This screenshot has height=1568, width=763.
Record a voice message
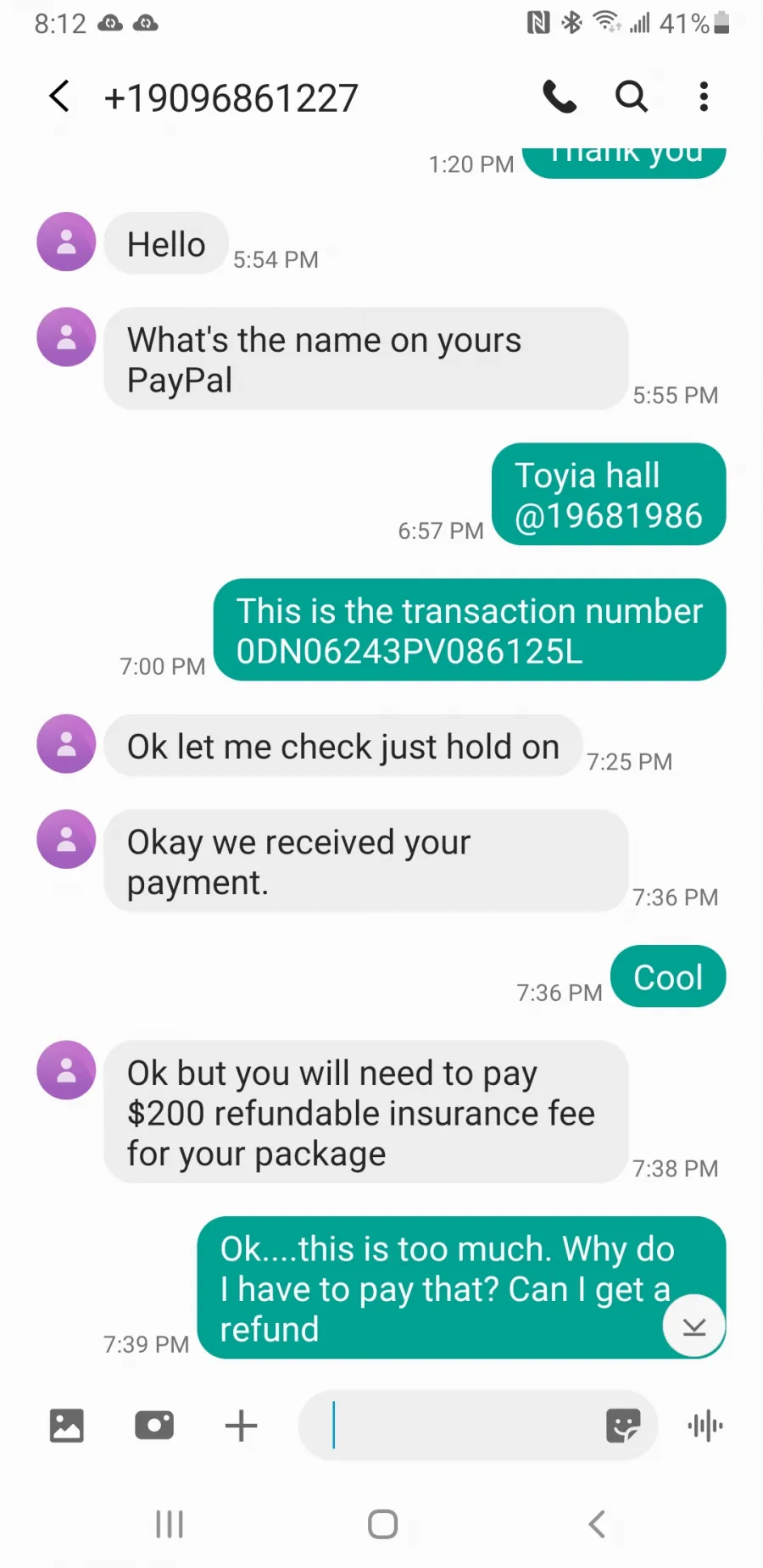click(705, 1426)
